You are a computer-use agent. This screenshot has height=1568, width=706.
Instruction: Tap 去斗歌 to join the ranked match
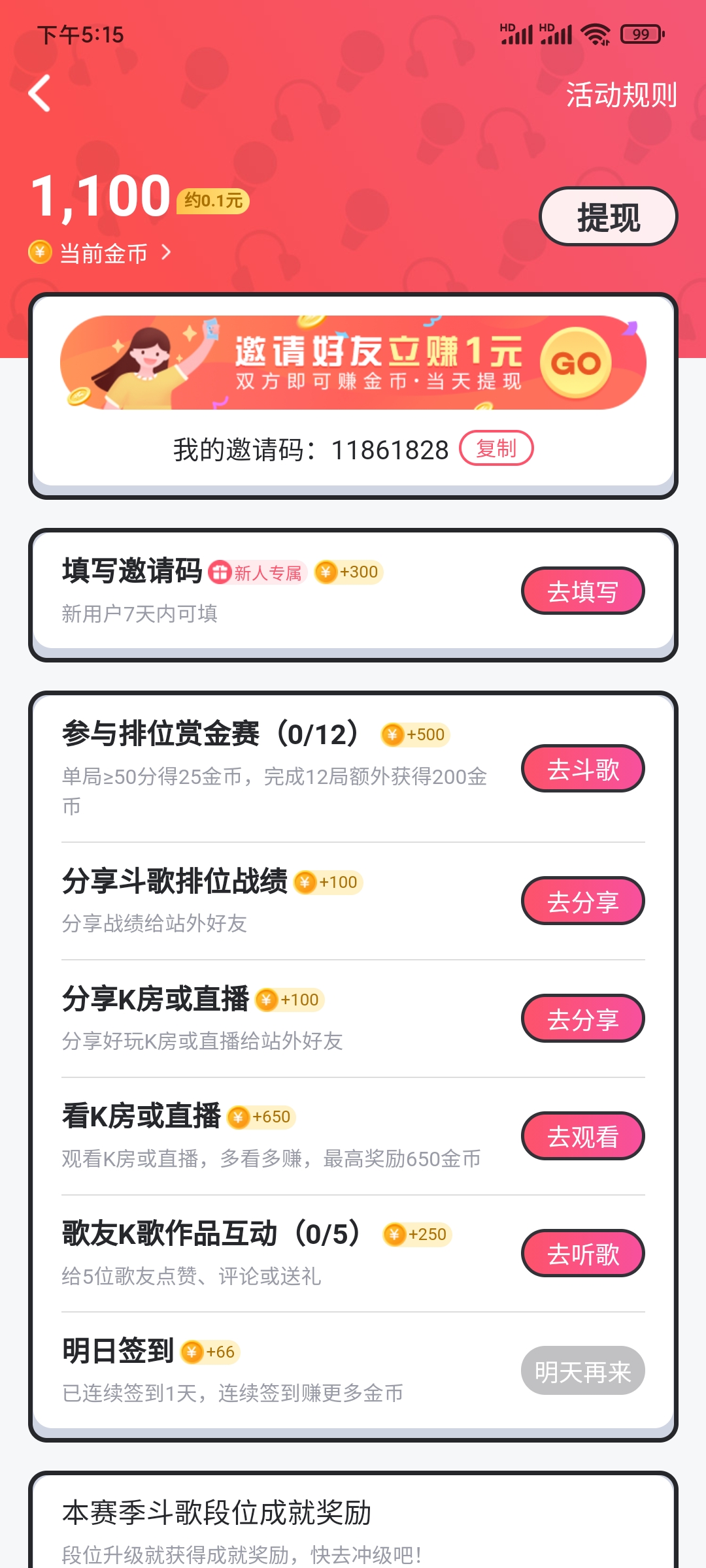click(583, 769)
